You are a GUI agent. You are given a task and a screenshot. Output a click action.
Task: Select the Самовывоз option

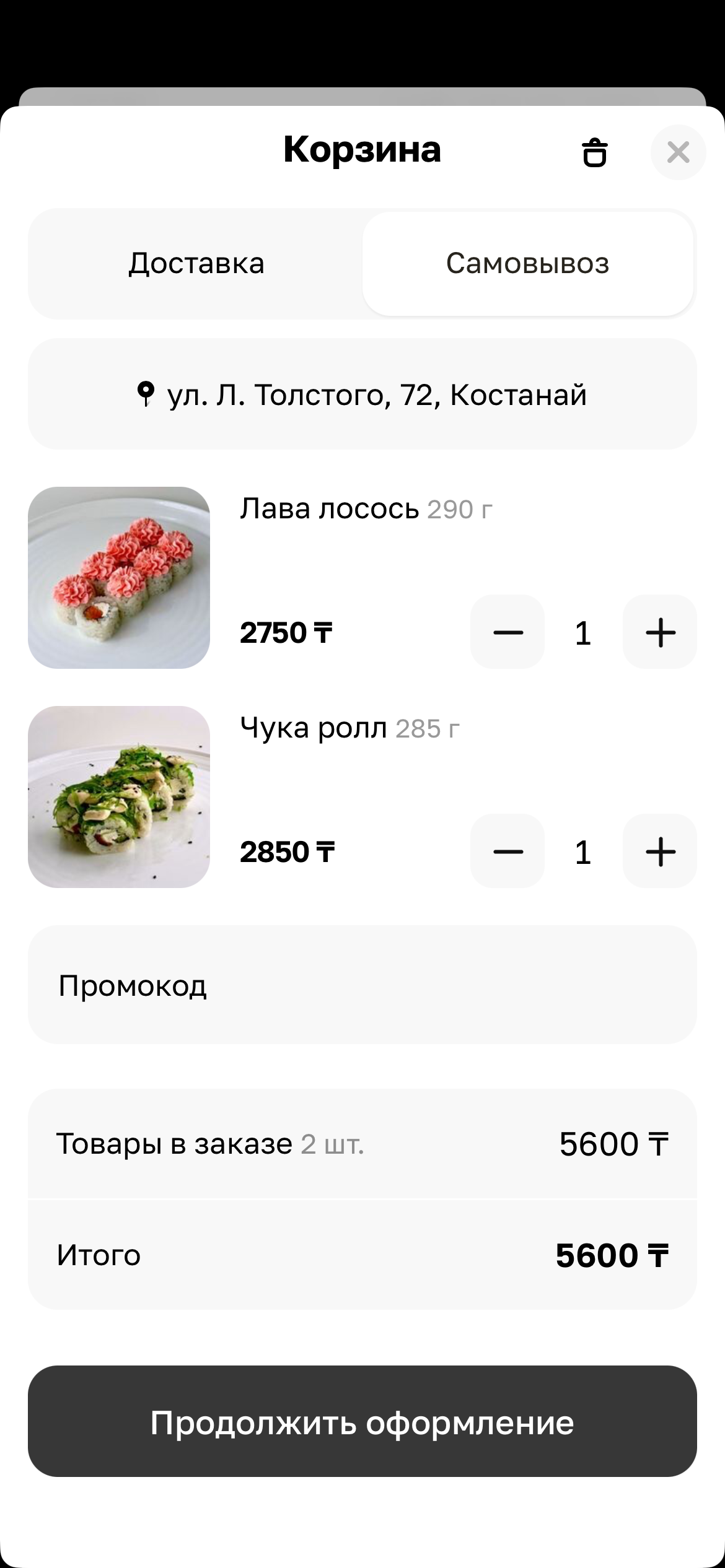(527, 264)
